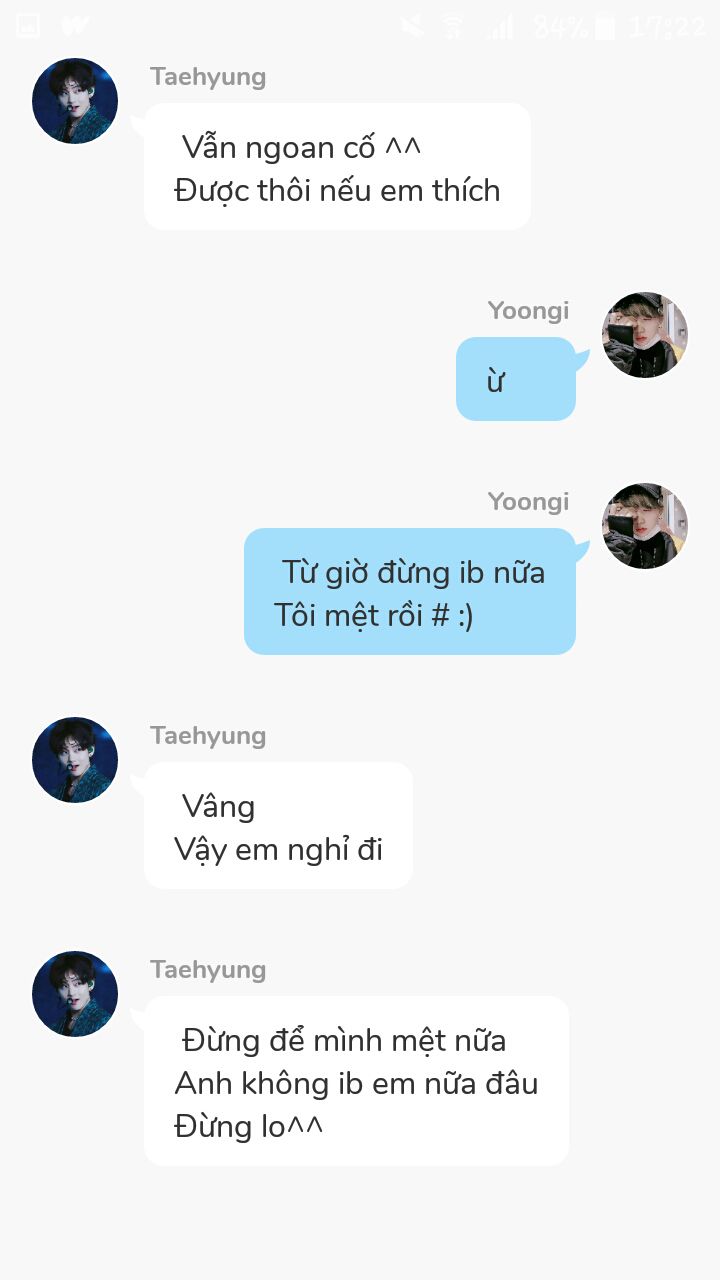The image size is (720, 1280).
Task: Select the "Vậy em nghỉ đi" message bubble
Action: (279, 826)
